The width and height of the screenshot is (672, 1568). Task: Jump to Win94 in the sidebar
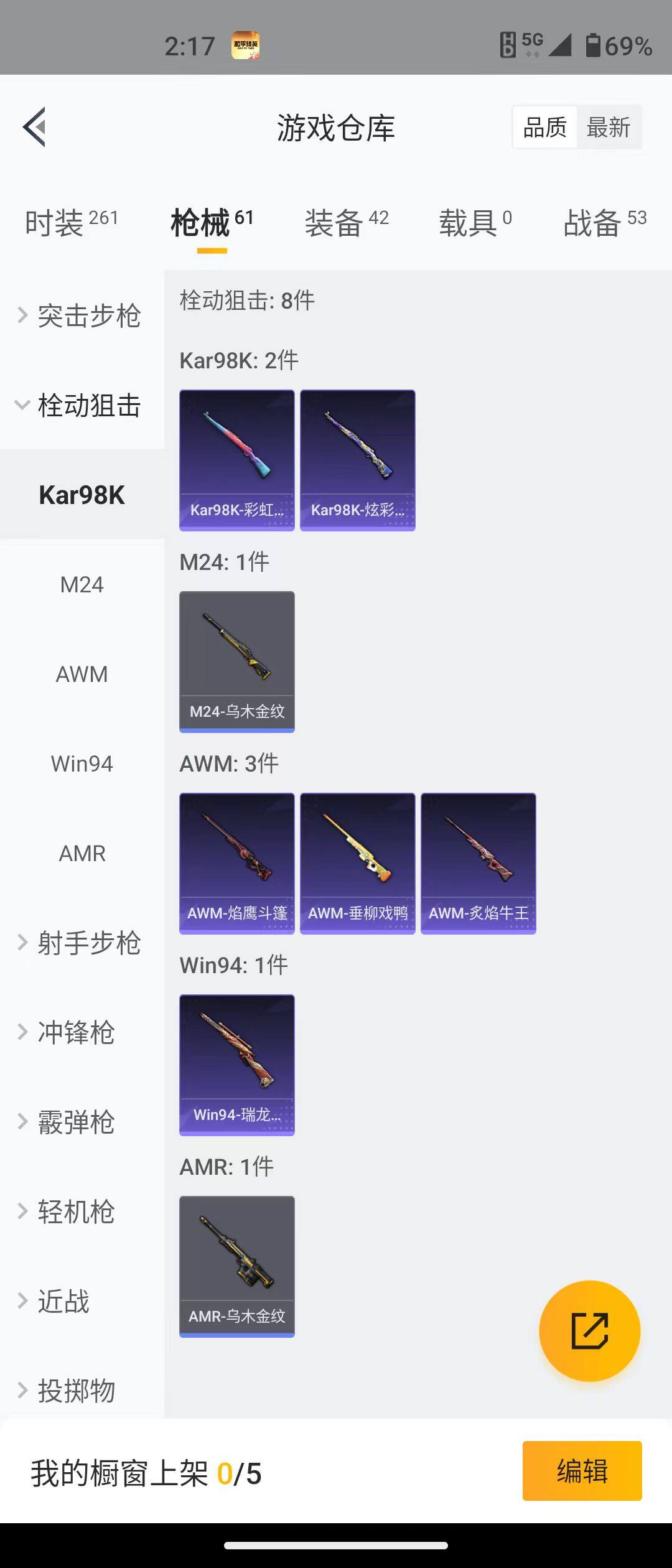coord(82,763)
